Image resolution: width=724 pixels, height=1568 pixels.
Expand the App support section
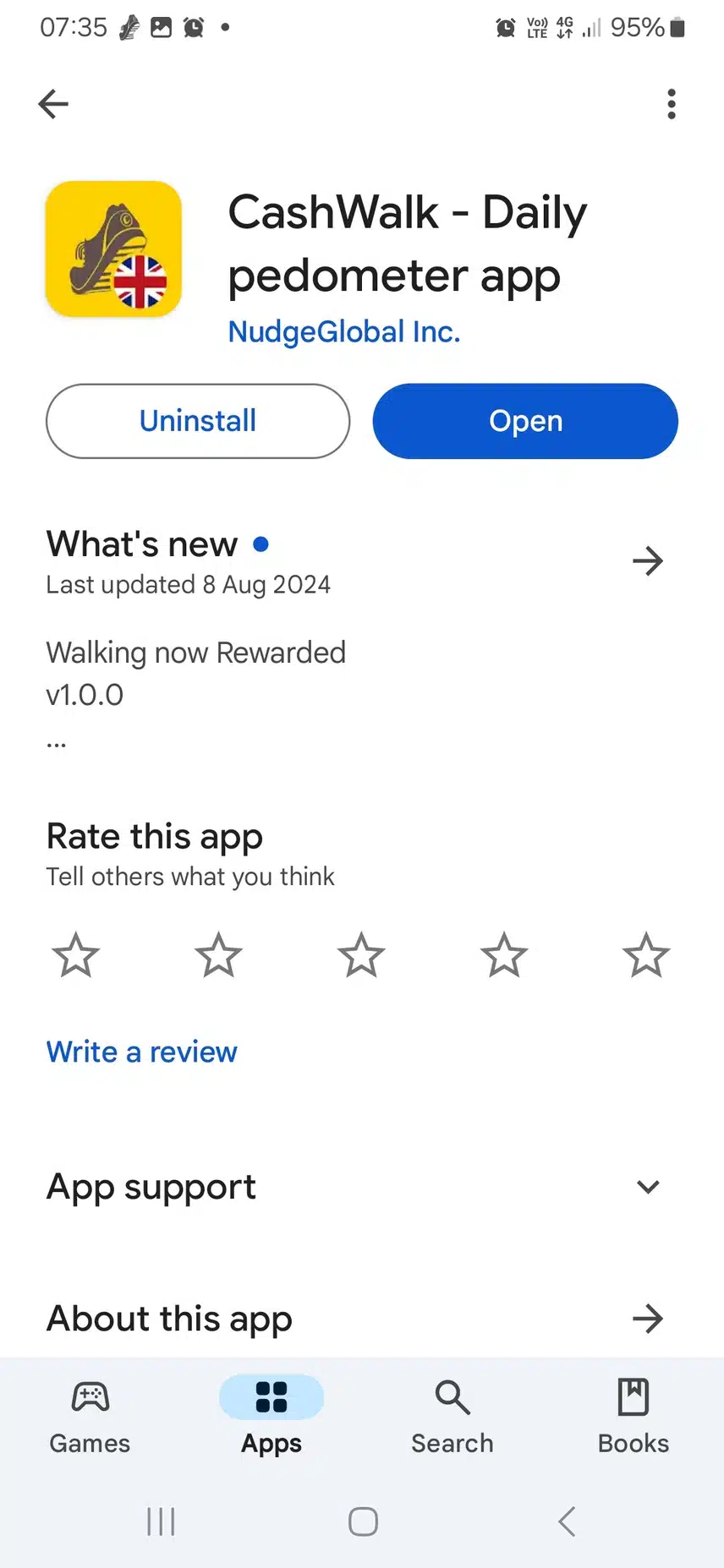point(648,1187)
